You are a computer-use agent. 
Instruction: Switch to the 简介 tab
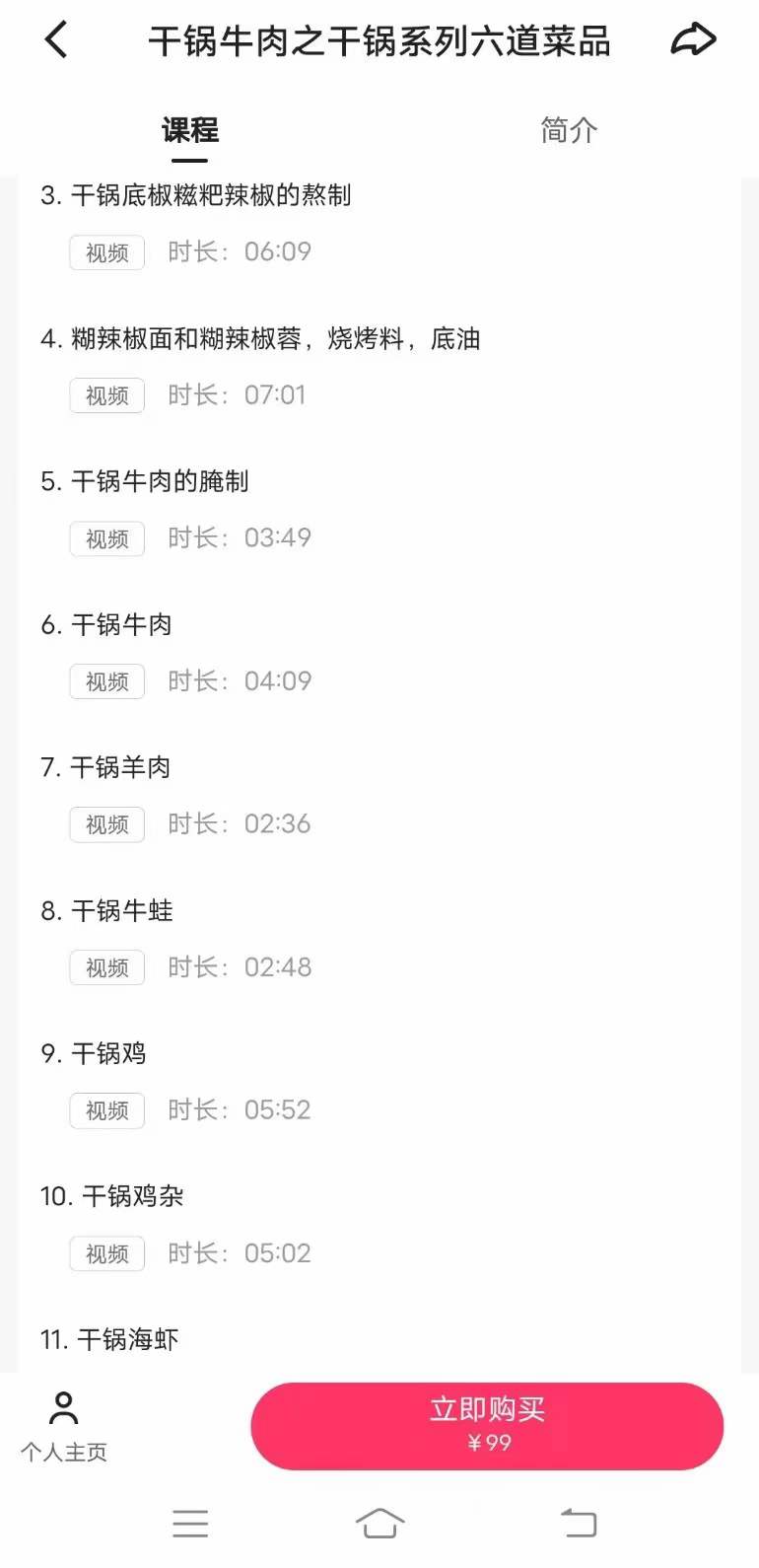pos(569,129)
